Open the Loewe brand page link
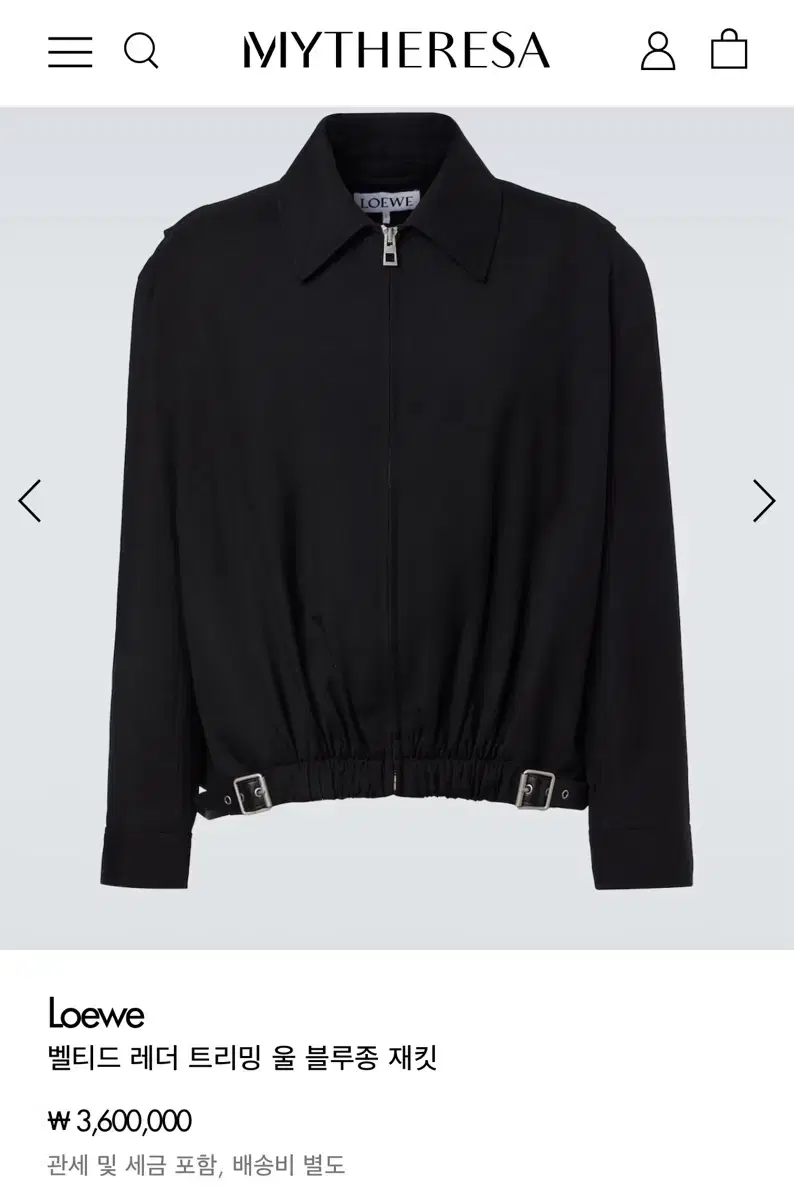The width and height of the screenshot is (794, 1200). click(96, 1015)
